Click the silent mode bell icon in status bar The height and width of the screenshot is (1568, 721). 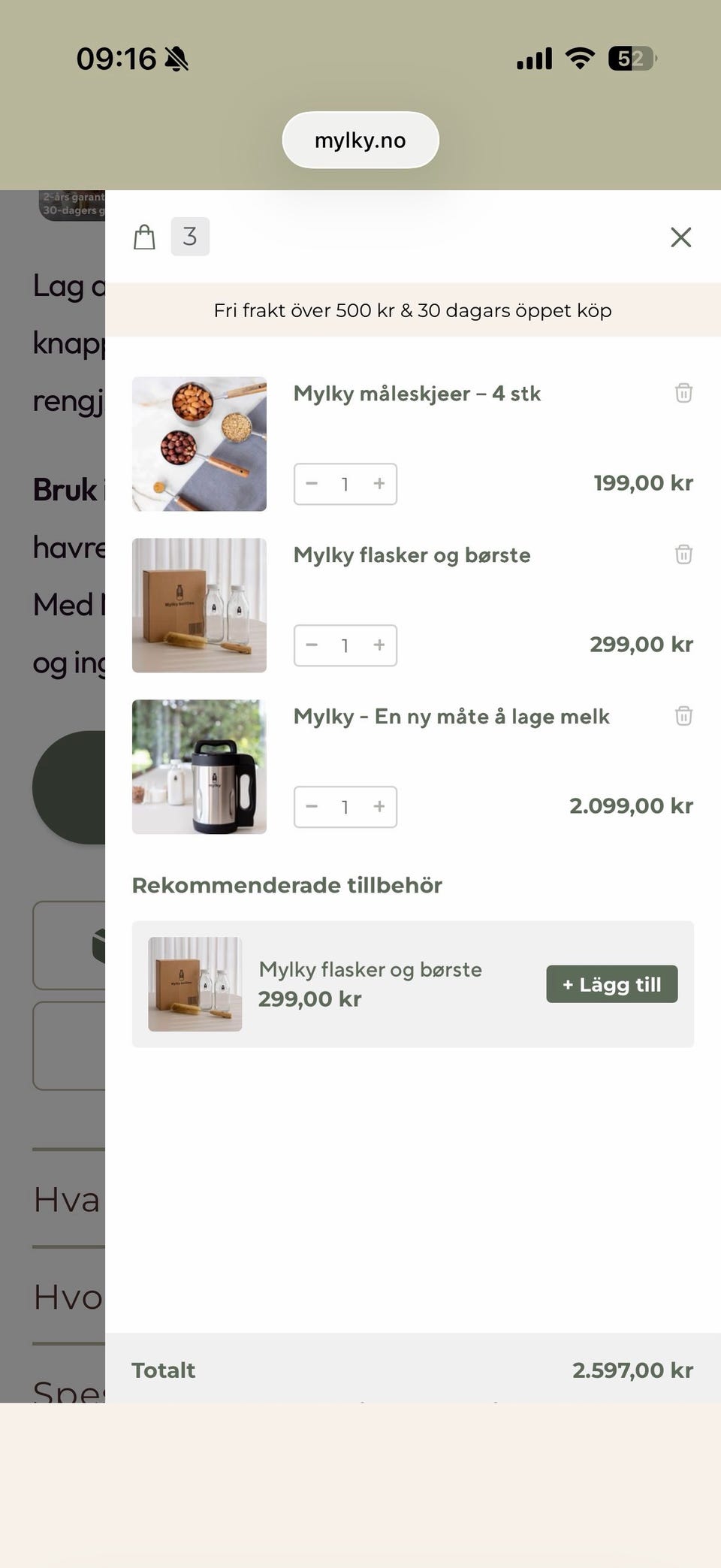[175, 59]
